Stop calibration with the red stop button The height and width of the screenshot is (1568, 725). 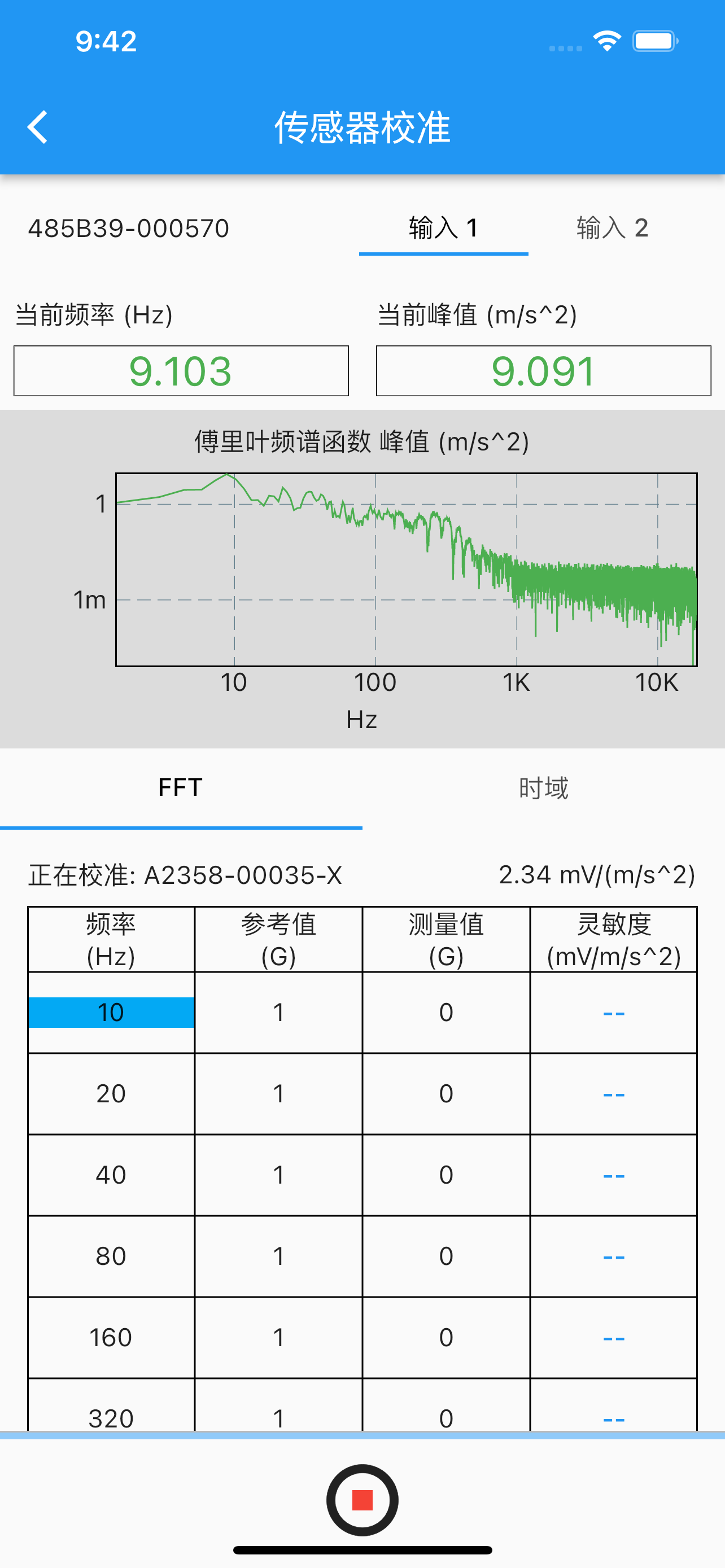coord(362,1500)
